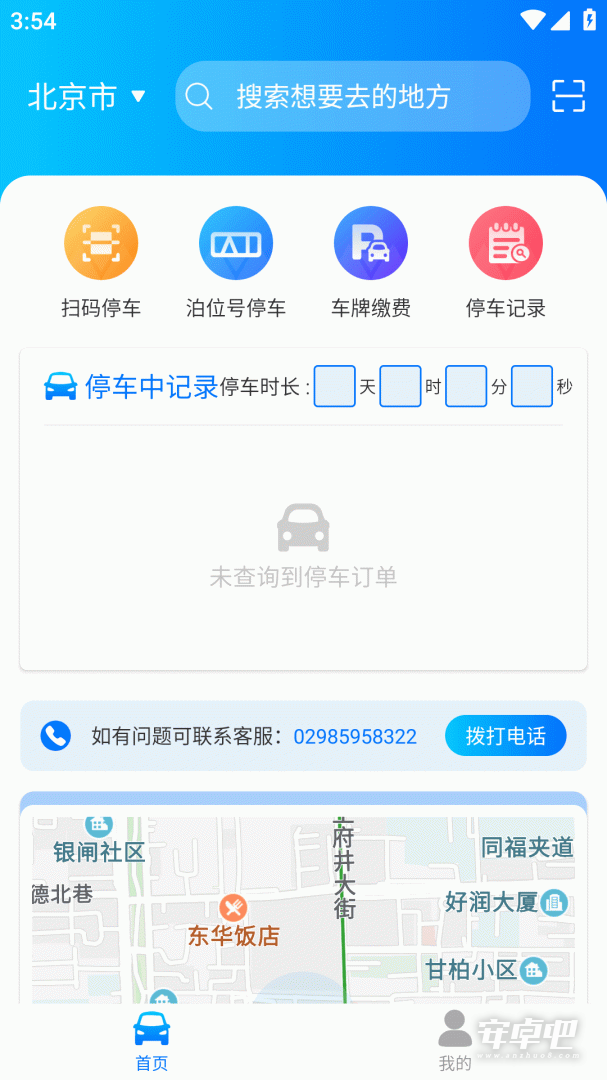Switch to the 我的 tab
The image size is (607, 1080).
coord(455,1040)
